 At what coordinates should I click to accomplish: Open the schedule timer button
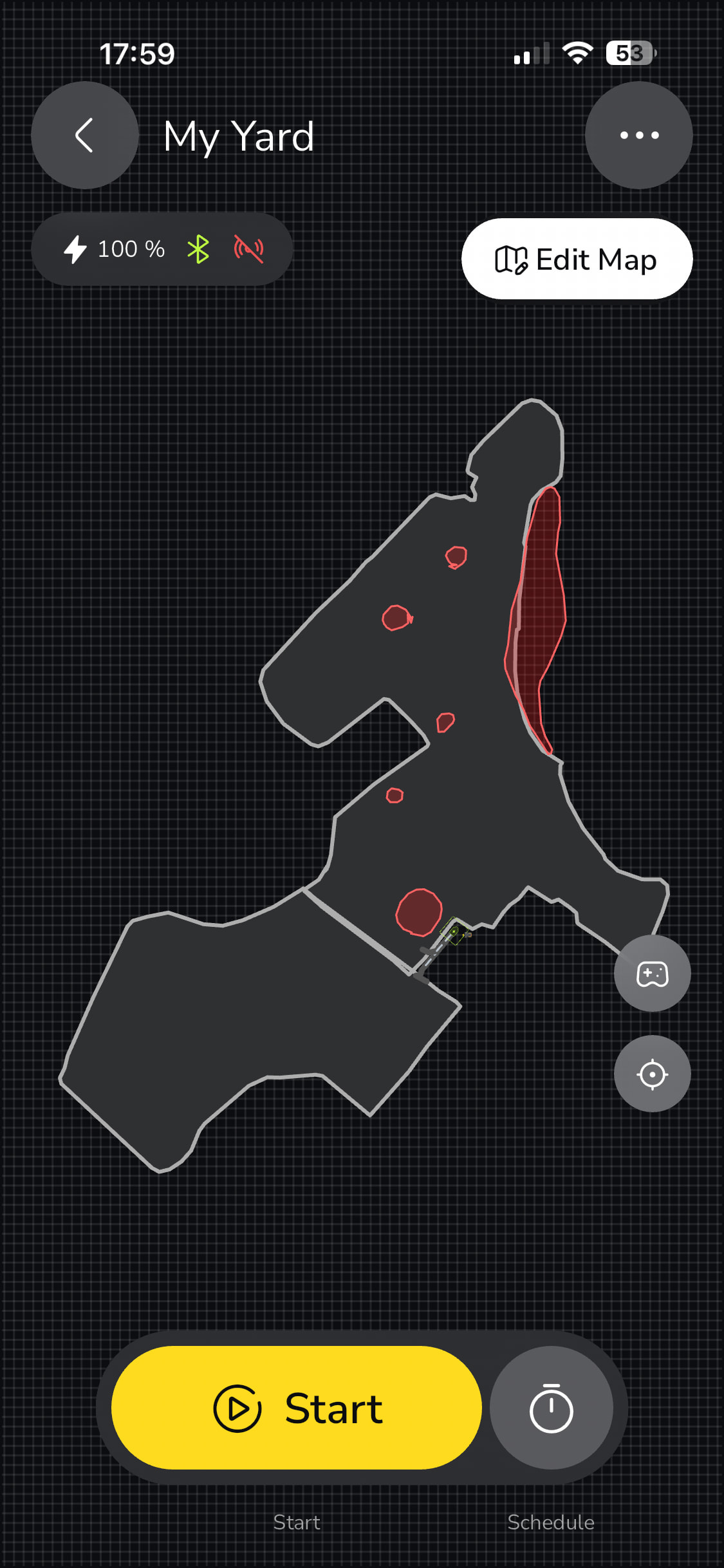[551, 1408]
